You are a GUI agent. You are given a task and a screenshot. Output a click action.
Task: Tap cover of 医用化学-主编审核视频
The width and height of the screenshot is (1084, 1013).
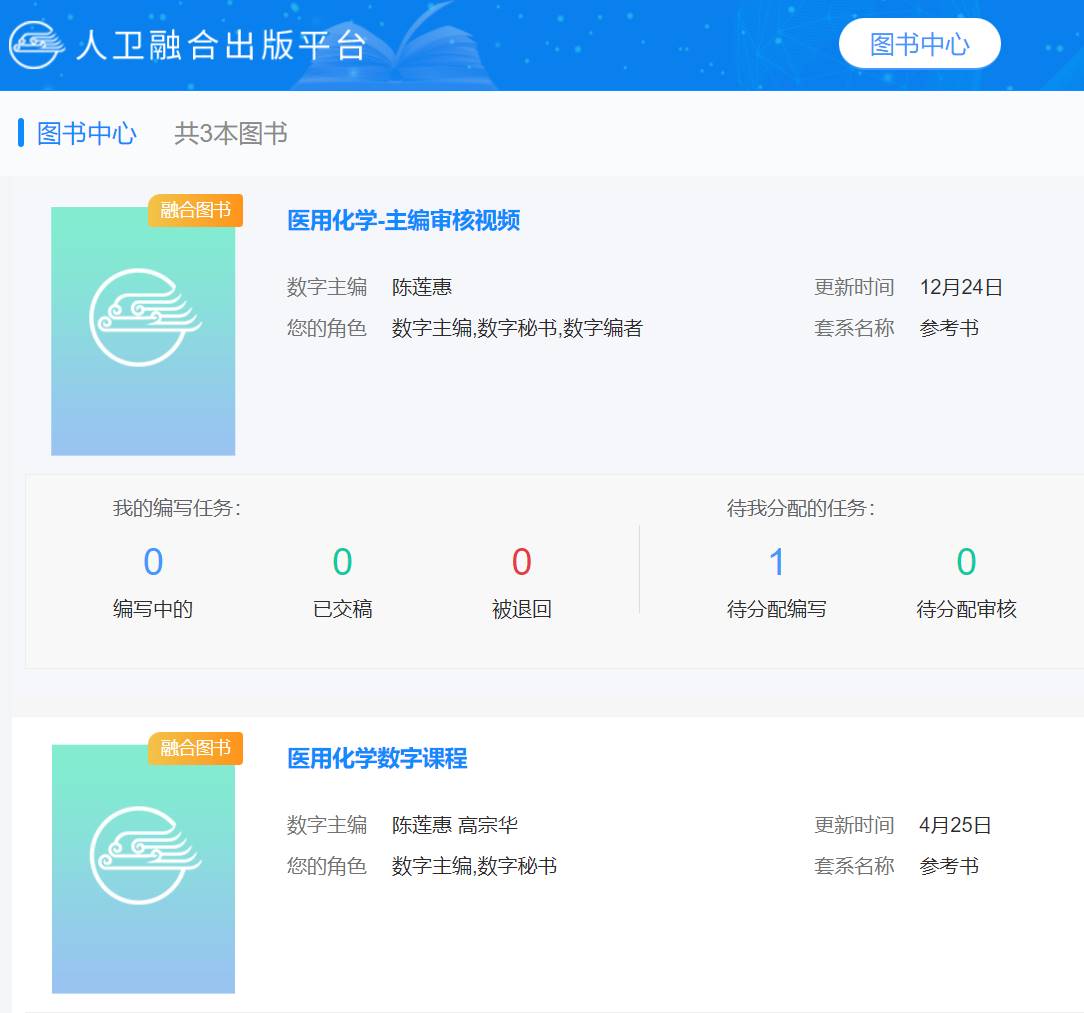(143, 331)
